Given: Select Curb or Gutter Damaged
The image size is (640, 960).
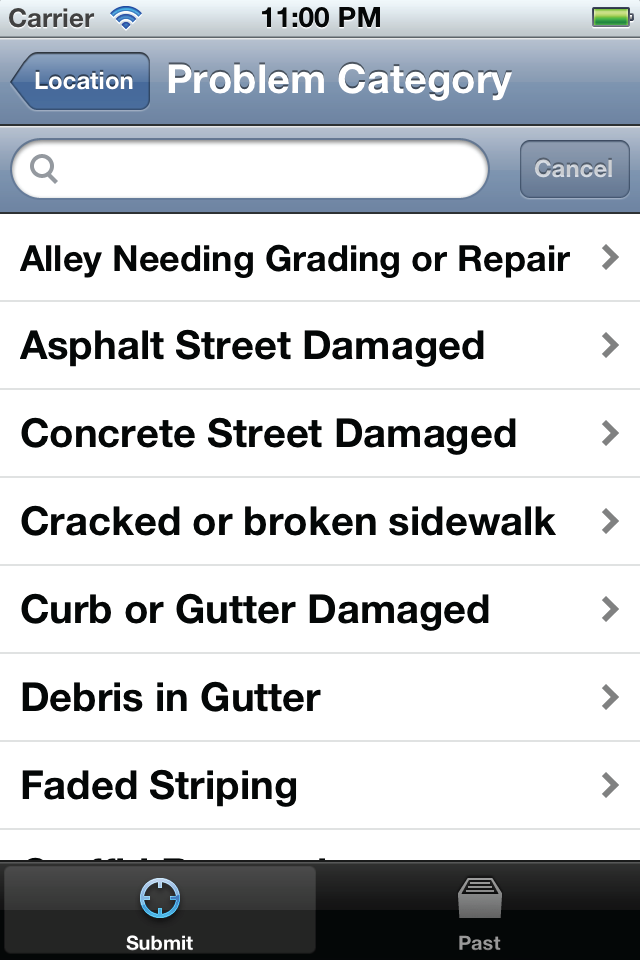Looking at the screenshot, I should pos(320,610).
